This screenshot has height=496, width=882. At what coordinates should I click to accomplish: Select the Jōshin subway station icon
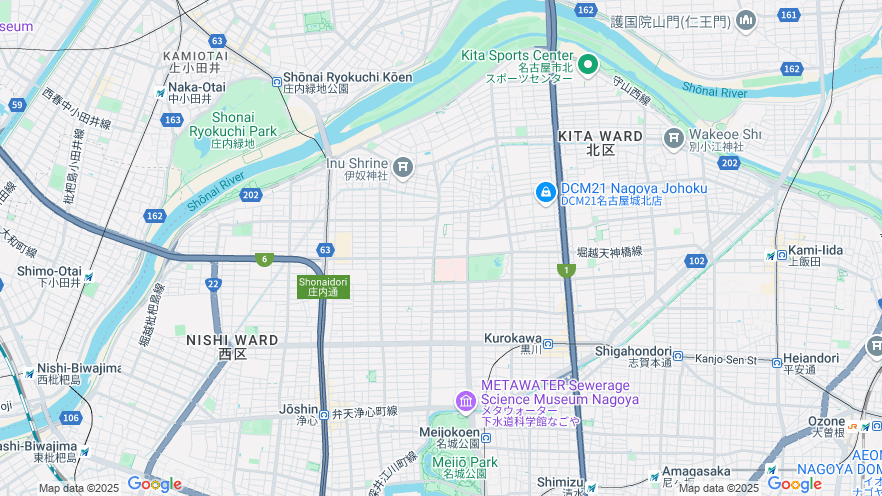325,412
